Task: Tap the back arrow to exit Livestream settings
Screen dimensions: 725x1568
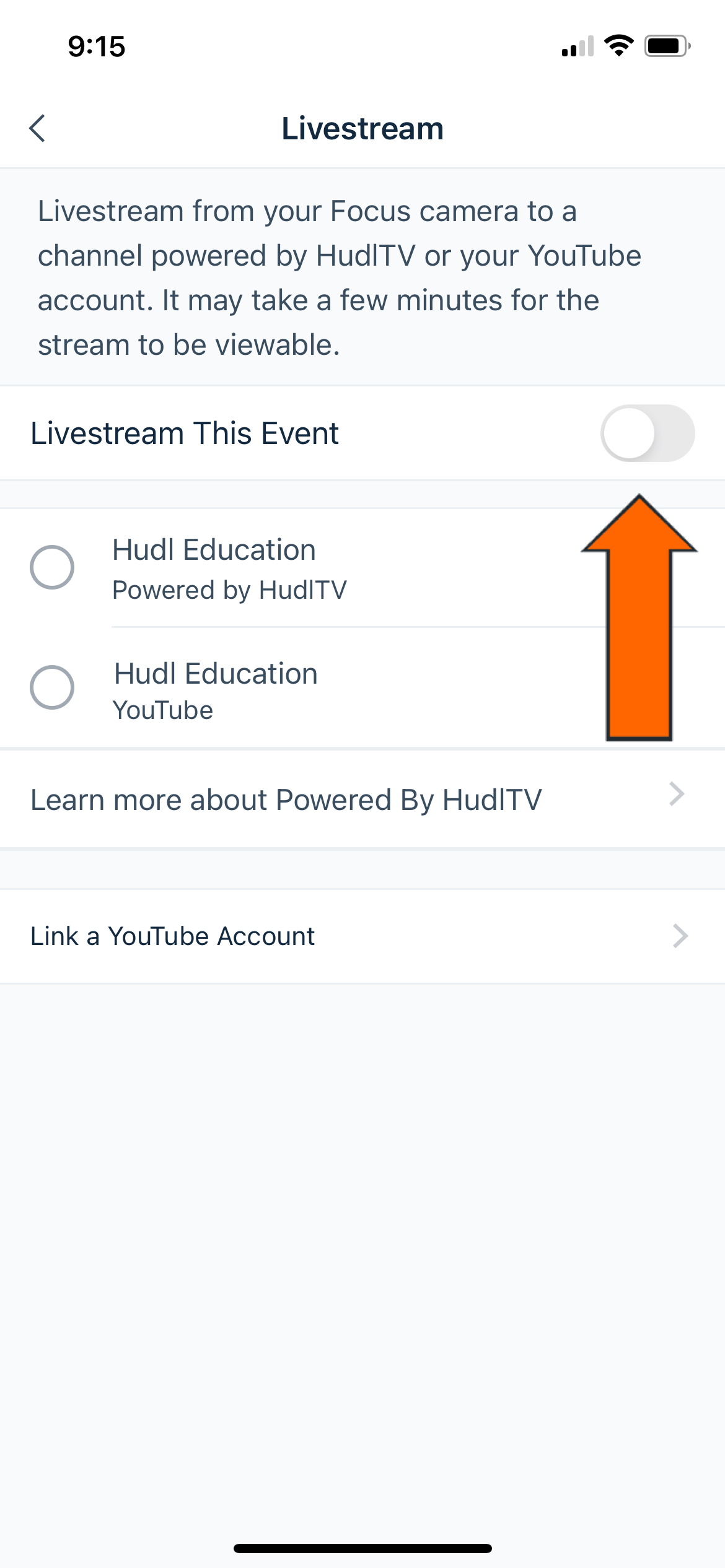Action: (37, 128)
